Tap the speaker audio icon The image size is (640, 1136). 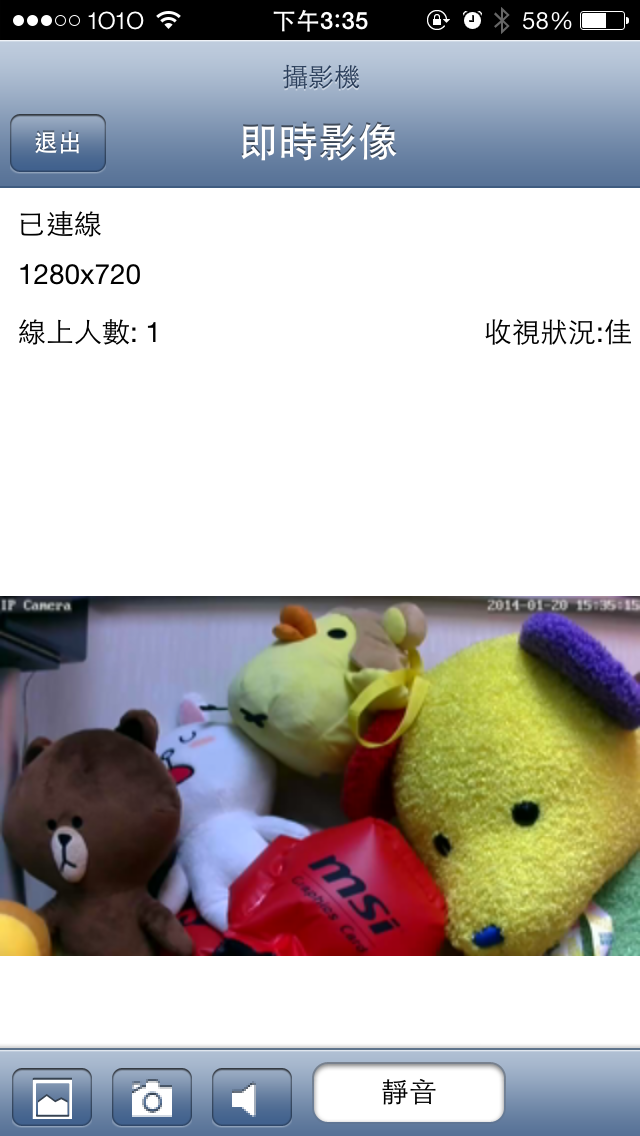point(252,1097)
